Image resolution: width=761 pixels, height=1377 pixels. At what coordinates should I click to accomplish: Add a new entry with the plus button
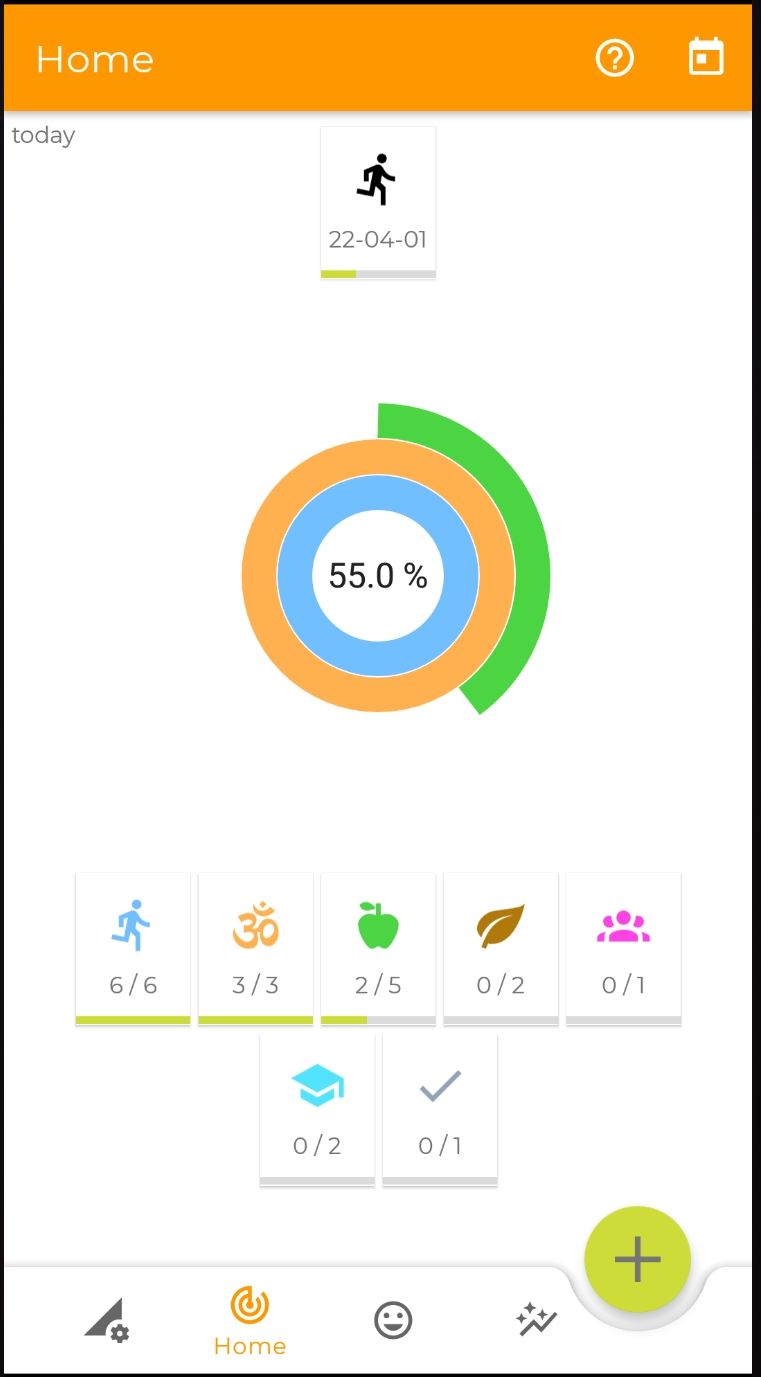click(x=638, y=1259)
